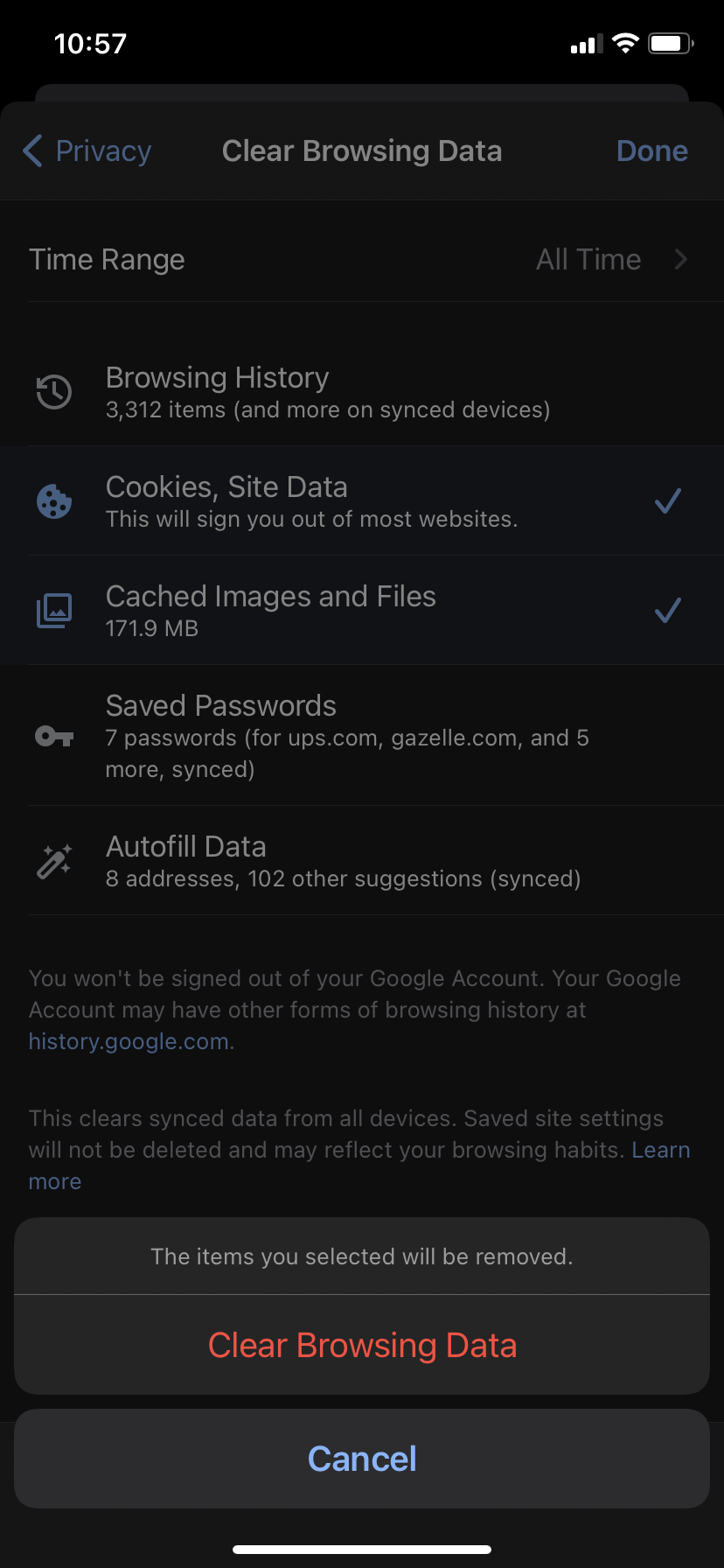
Task: Click the Autofill Data magic wand icon
Action: click(54, 860)
